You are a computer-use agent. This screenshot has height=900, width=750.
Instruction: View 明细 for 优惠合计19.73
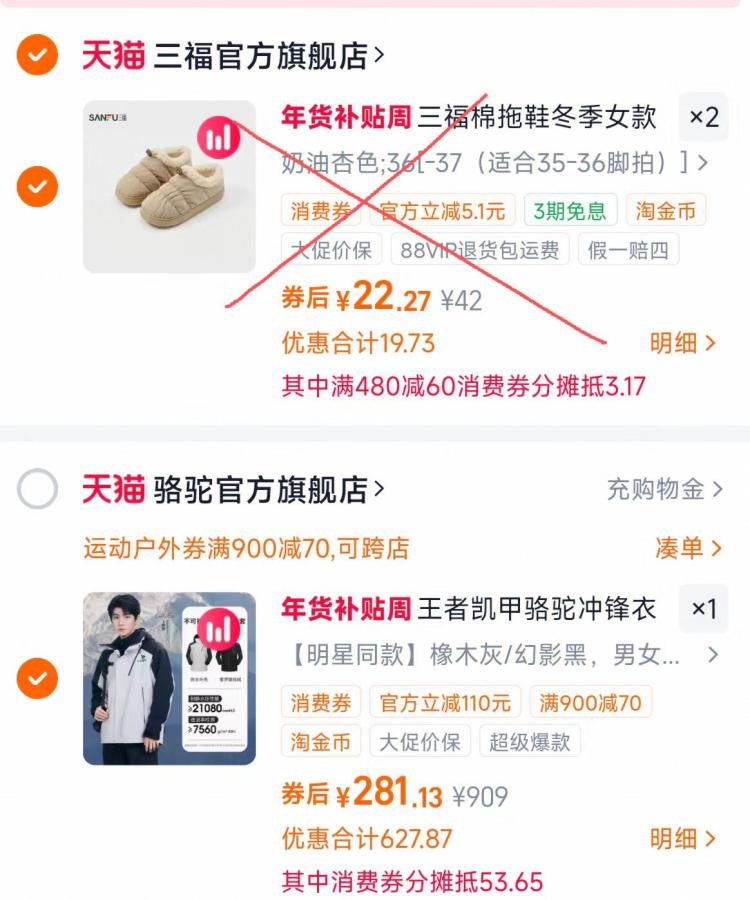point(683,343)
